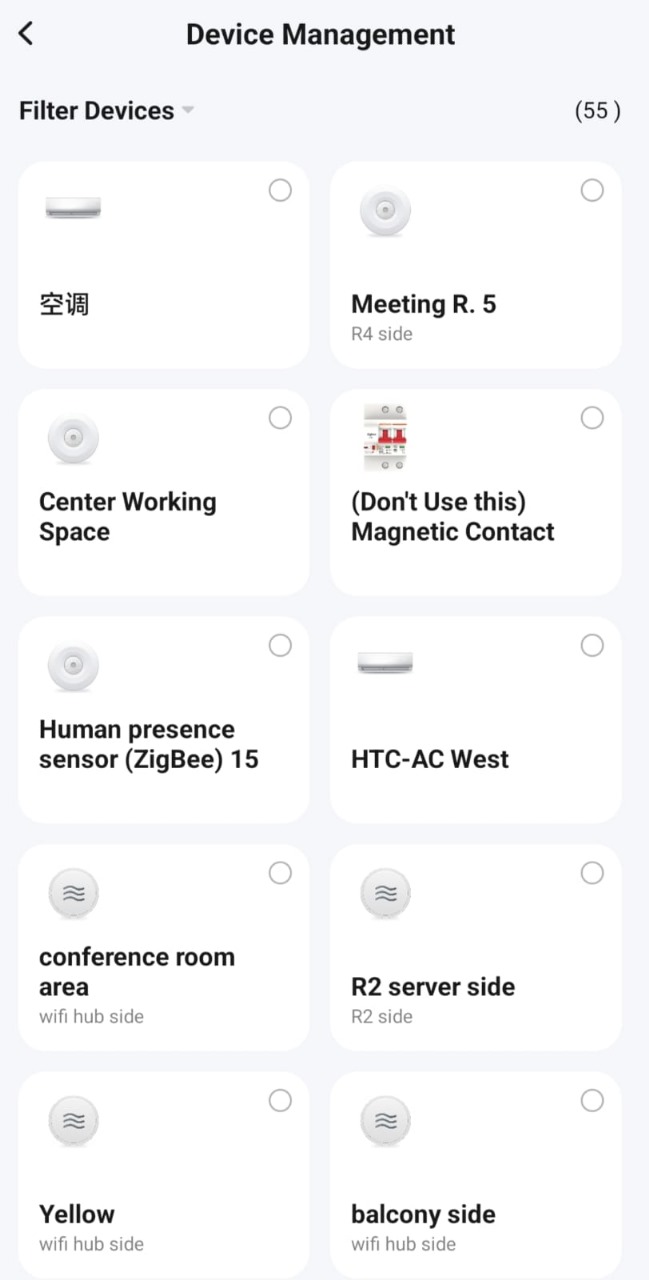The image size is (649, 1280).
Task: Open the conference room area card
Action: click(x=150, y=970)
